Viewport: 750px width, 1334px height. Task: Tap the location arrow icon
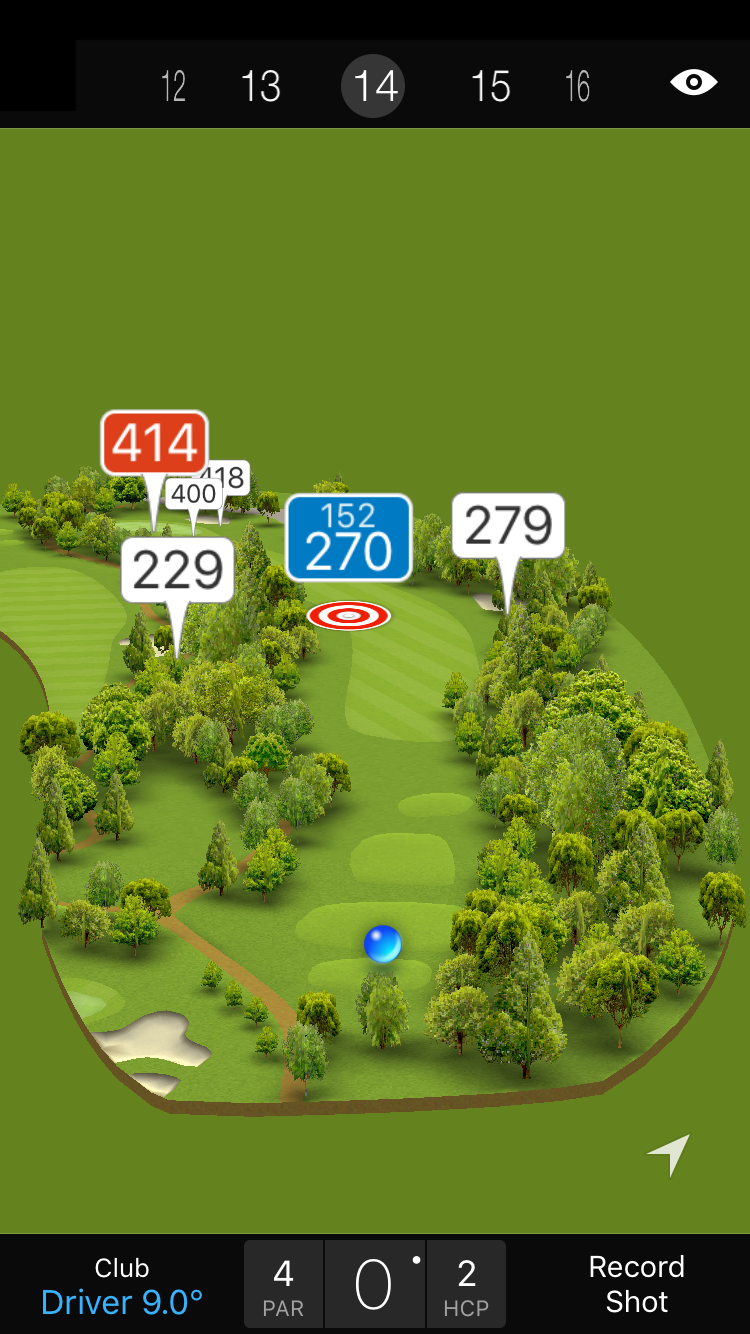[669, 1155]
